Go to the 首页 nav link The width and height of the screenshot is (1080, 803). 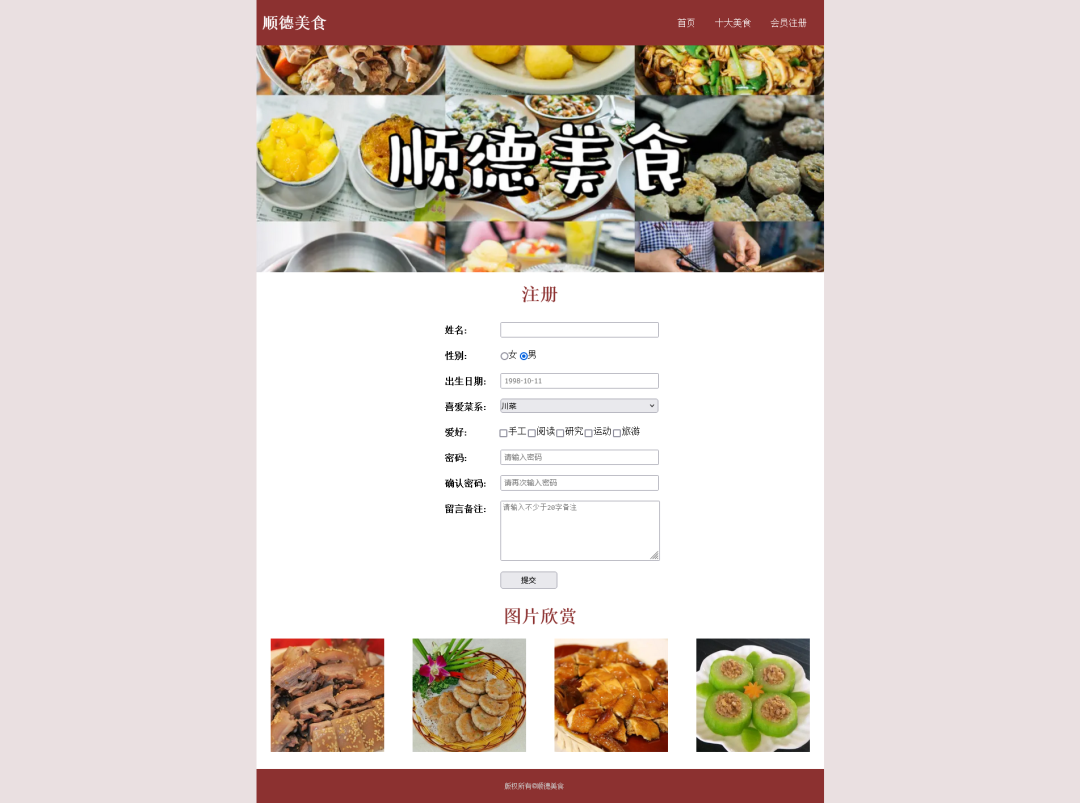pos(685,23)
